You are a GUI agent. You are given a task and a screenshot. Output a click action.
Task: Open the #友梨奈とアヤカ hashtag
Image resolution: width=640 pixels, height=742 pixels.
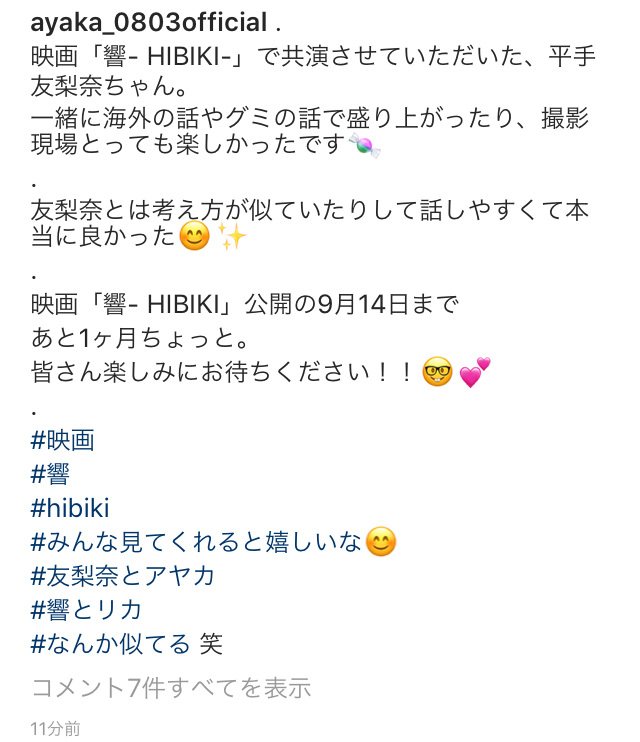coord(124,577)
